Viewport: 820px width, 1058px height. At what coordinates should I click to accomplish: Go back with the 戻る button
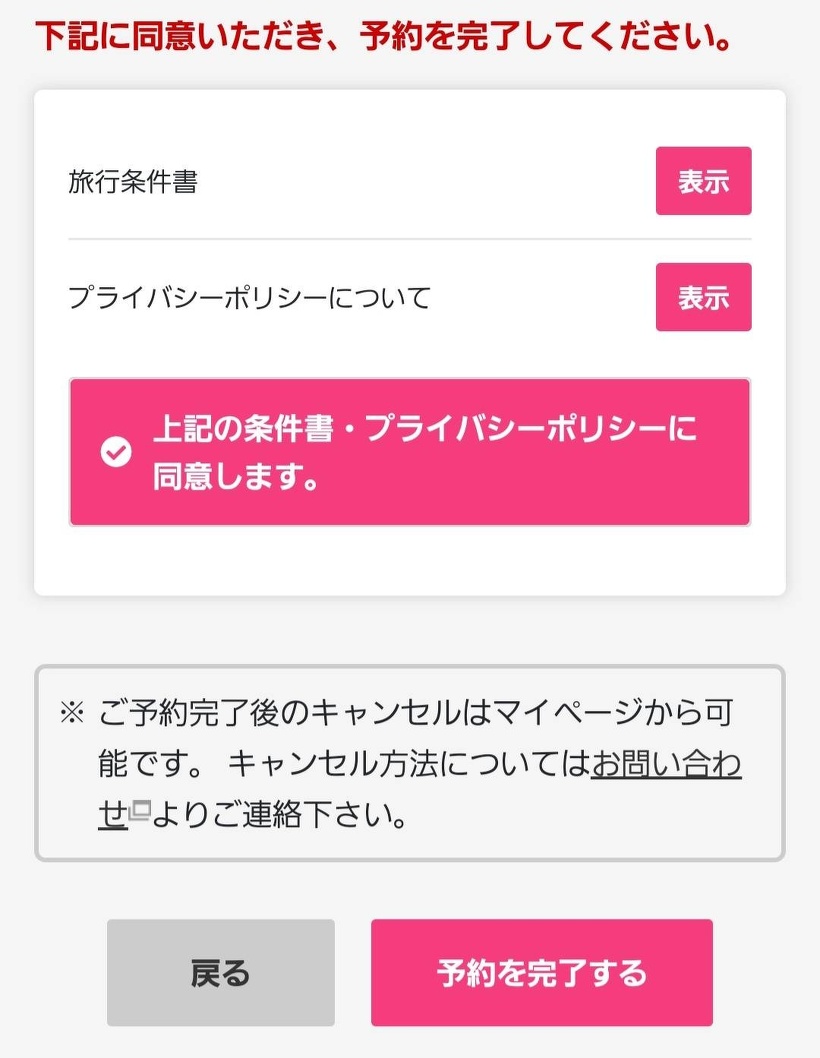click(220, 973)
